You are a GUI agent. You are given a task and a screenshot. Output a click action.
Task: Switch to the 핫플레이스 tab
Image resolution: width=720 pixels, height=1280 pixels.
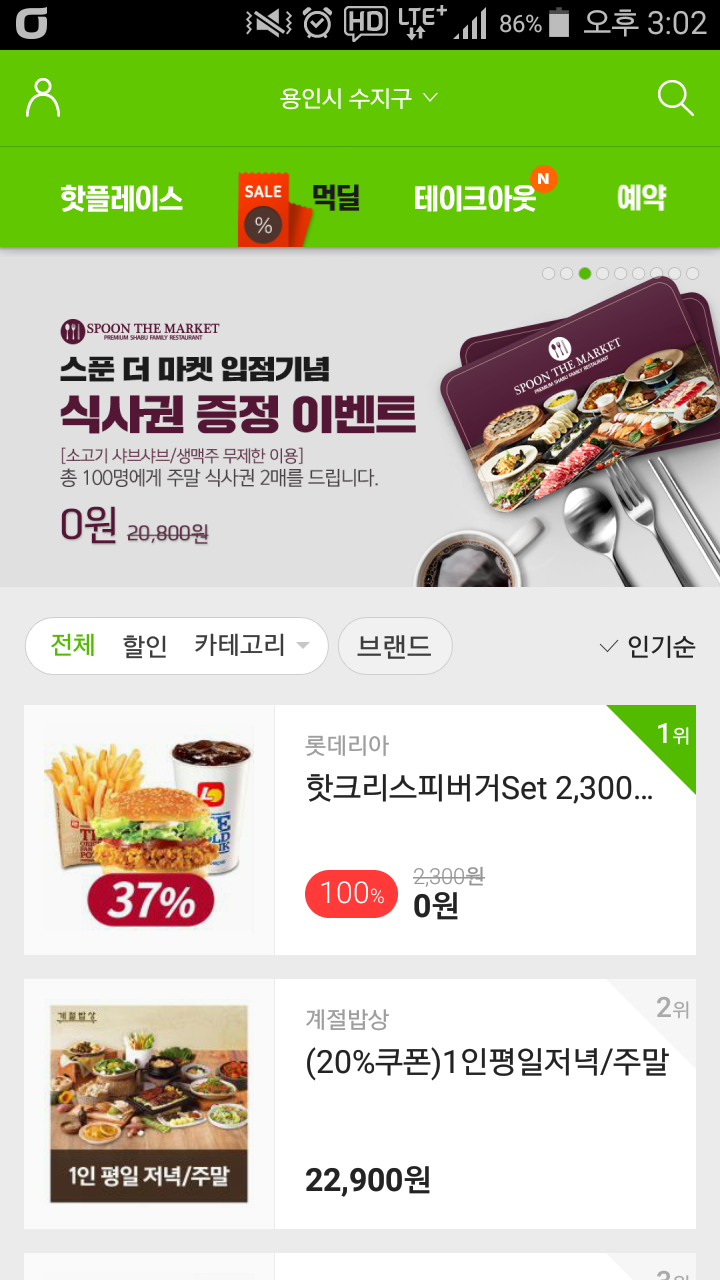121,198
